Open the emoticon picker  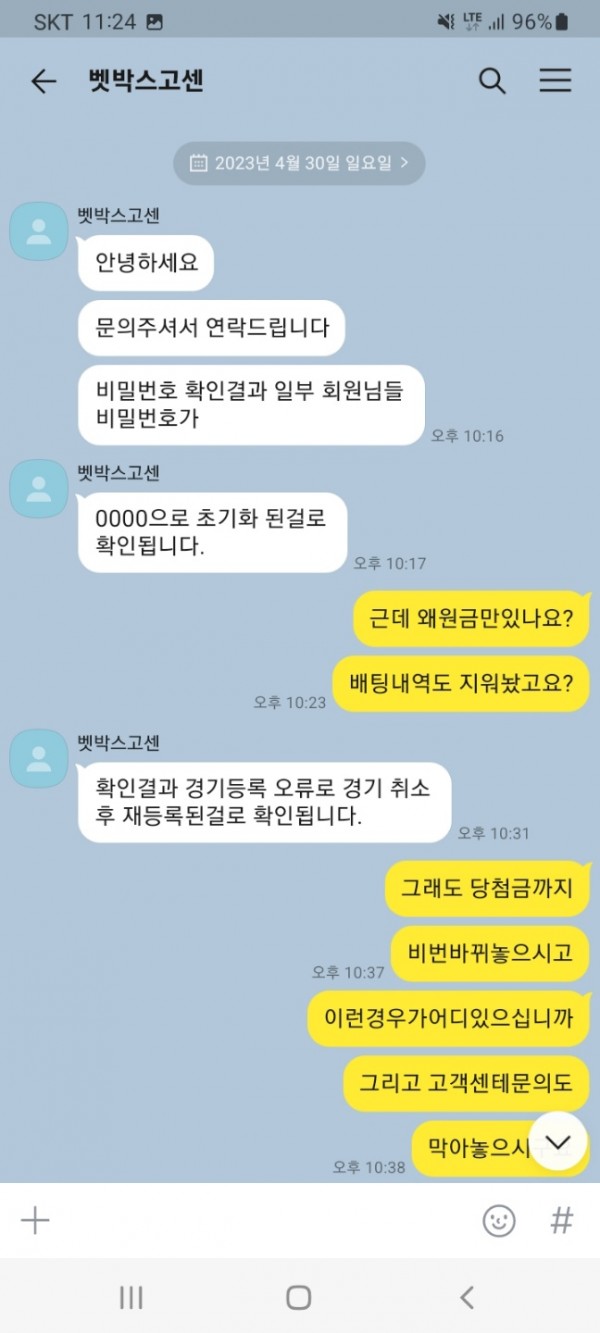point(498,1220)
